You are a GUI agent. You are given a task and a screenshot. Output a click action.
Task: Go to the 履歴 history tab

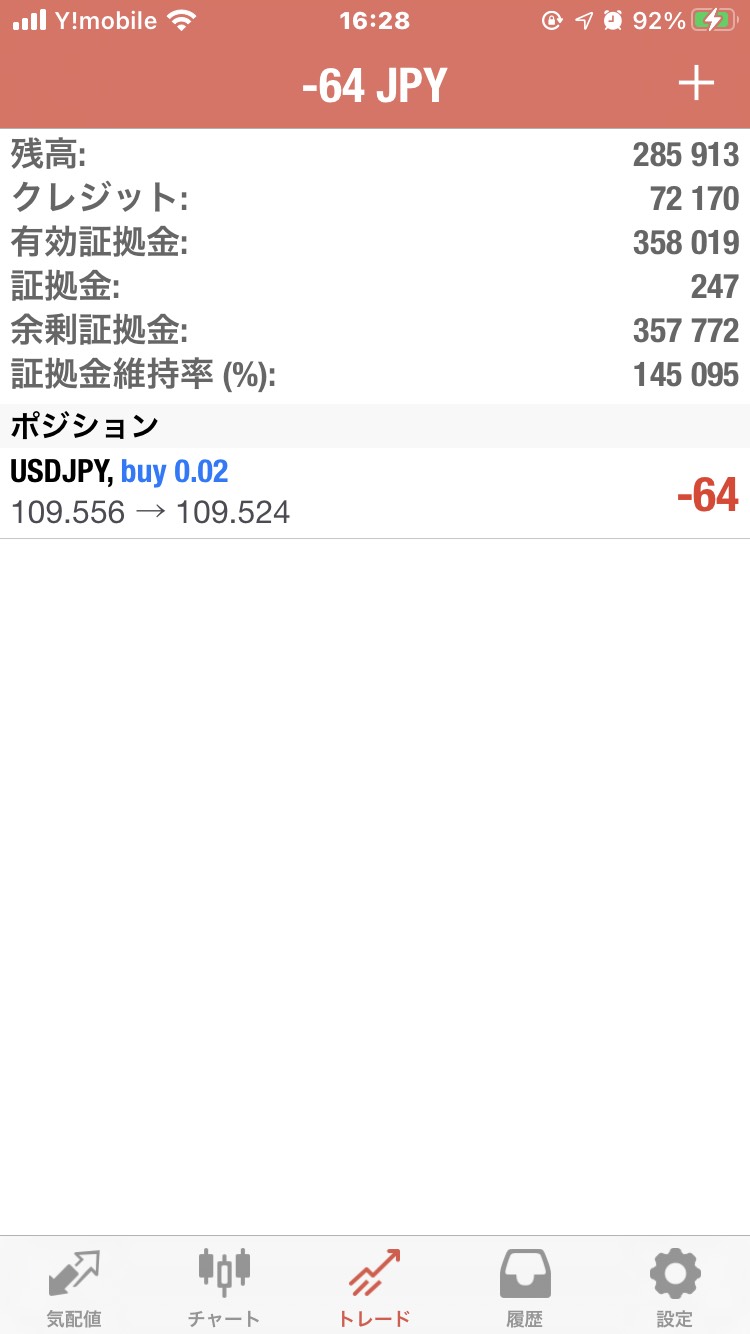coord(525,1287)
